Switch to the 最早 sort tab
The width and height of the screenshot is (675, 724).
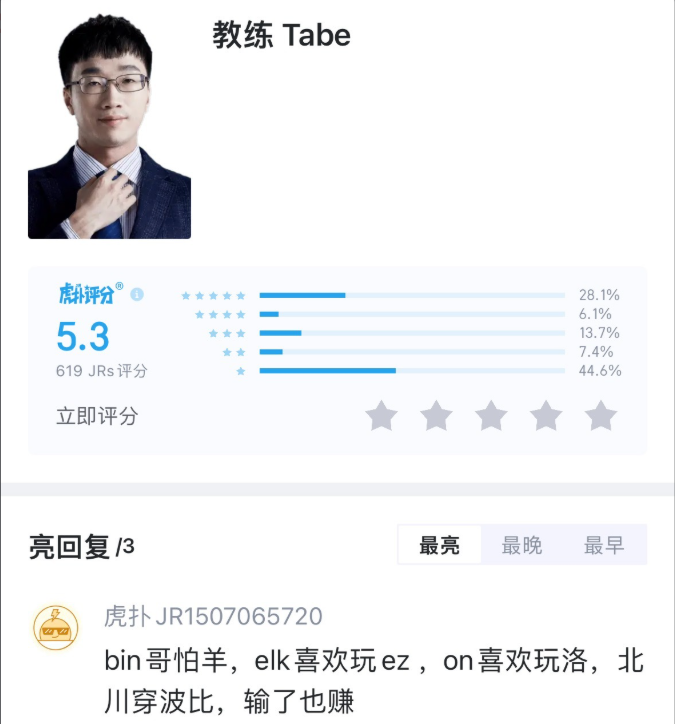pyautogui.click(x=604, y=545)
